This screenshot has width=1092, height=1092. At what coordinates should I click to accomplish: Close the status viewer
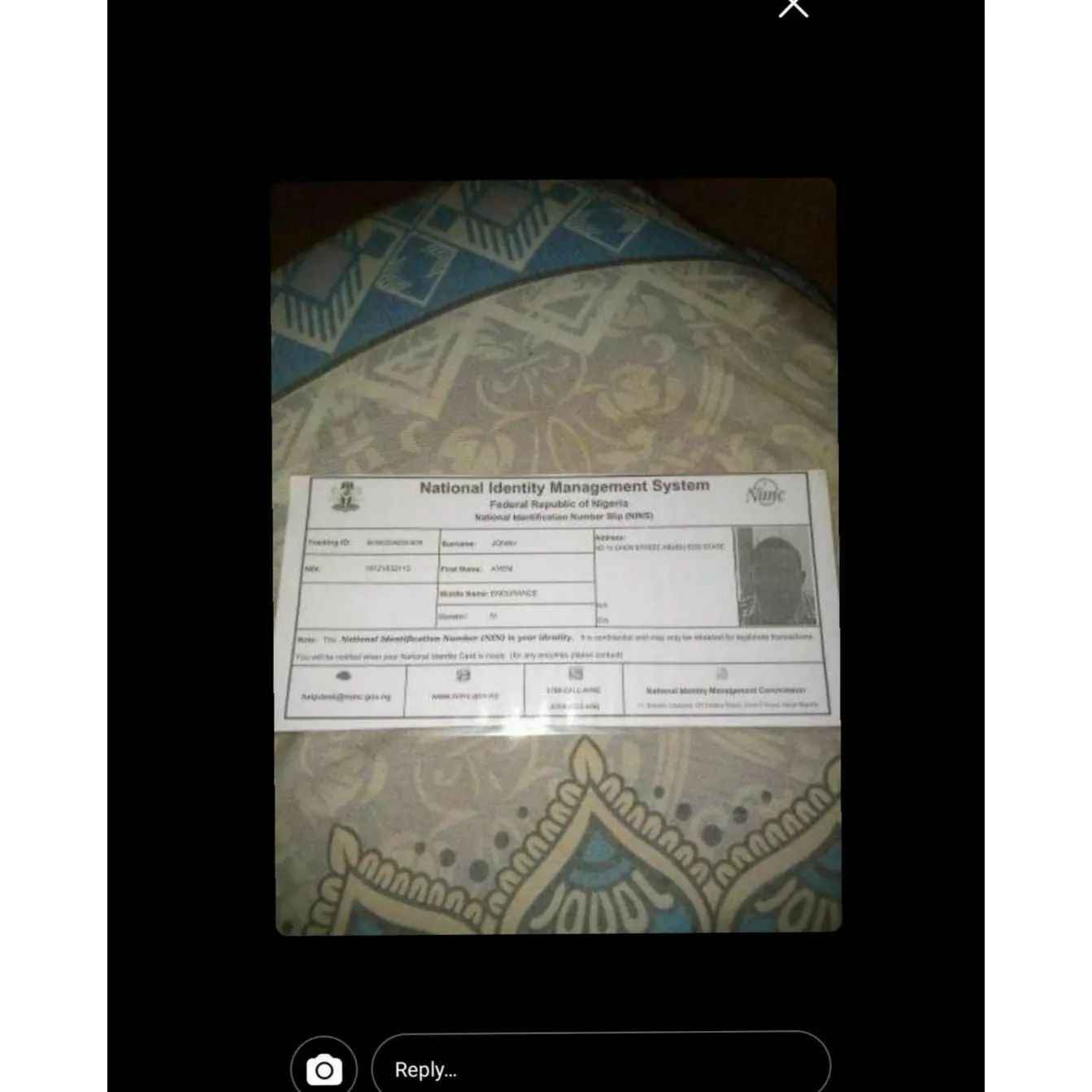[x=793, y=8]
